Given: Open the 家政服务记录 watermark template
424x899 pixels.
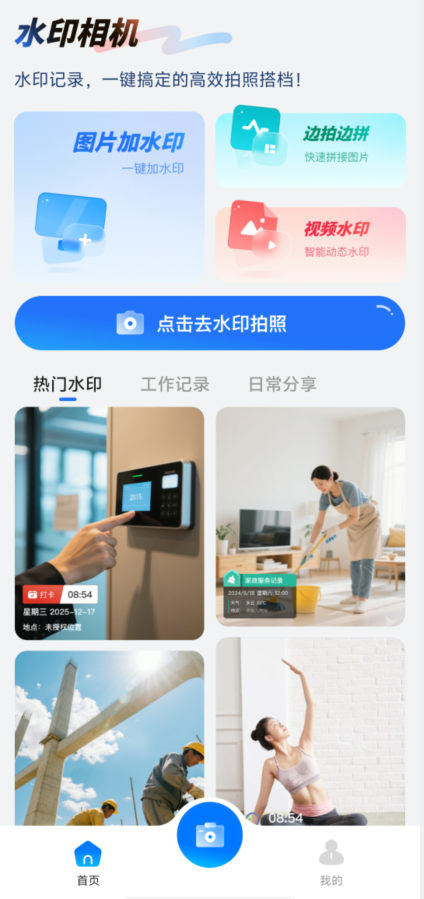Looking at the screenshot, I should point(311,517).
